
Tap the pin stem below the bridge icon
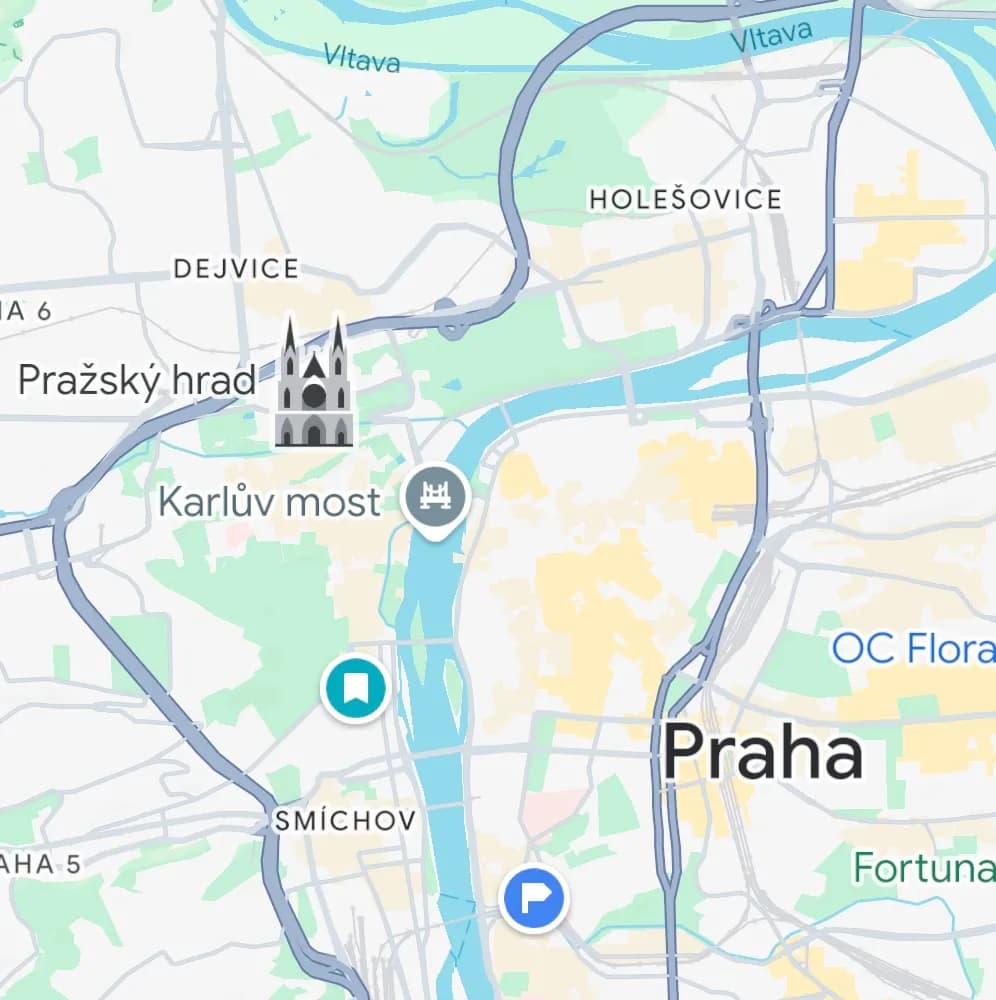point(433,532)
